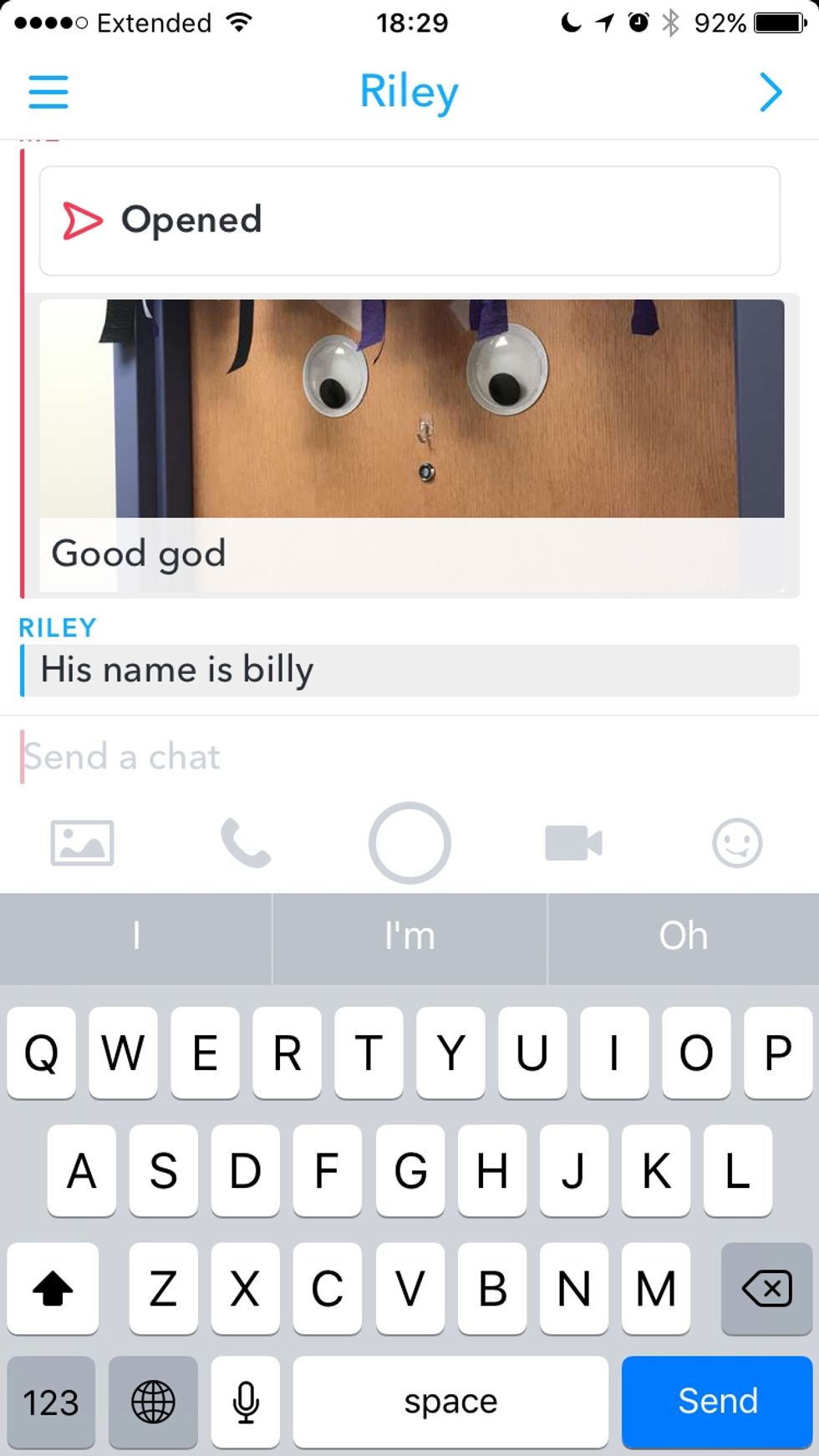Viewport: 819px width, 1456px height.
Task: Open the hamburger menu for Riley's chat
Action: pyautogui.click(x=48, y=92)
